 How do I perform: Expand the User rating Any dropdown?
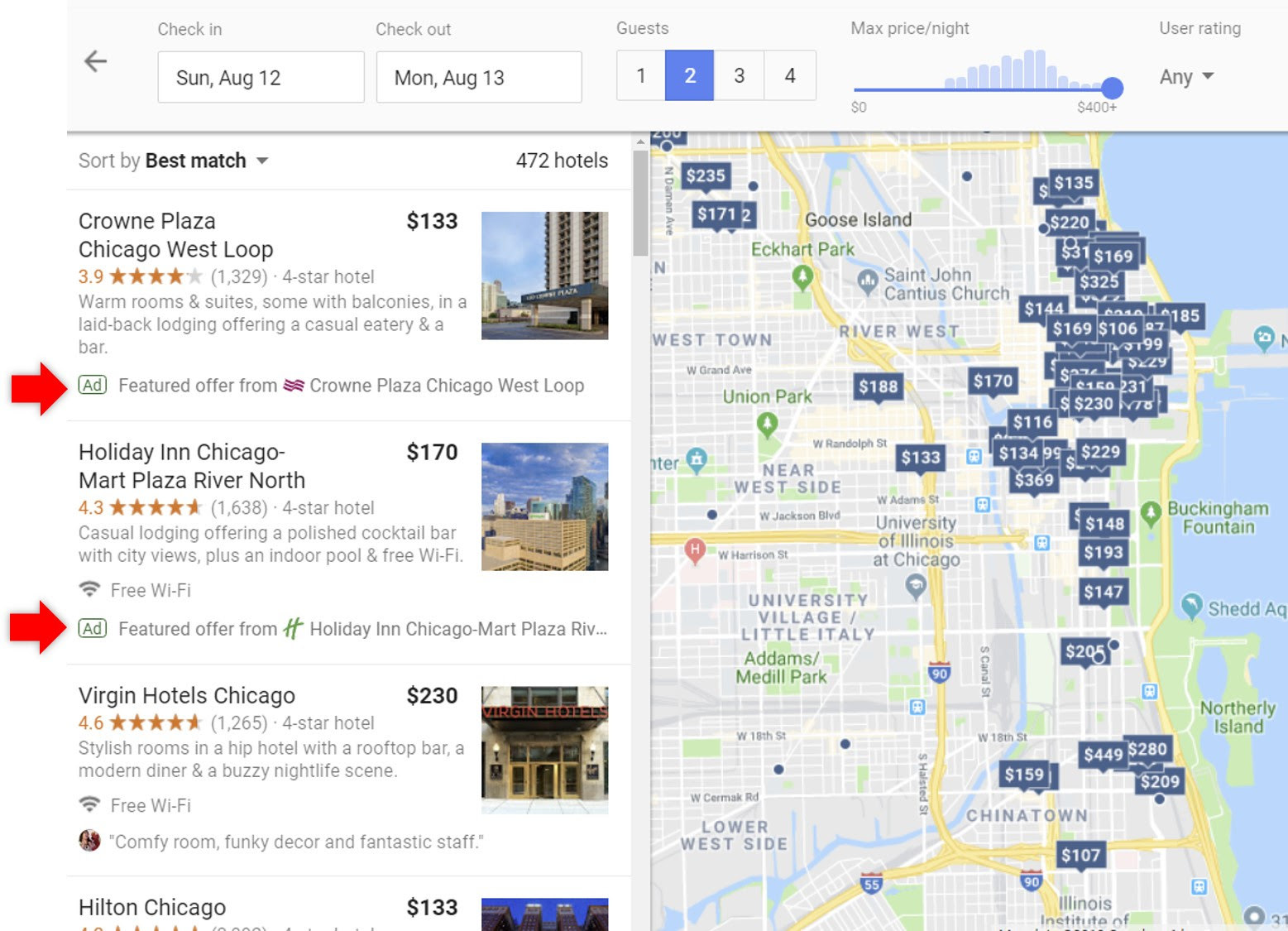1185,77
